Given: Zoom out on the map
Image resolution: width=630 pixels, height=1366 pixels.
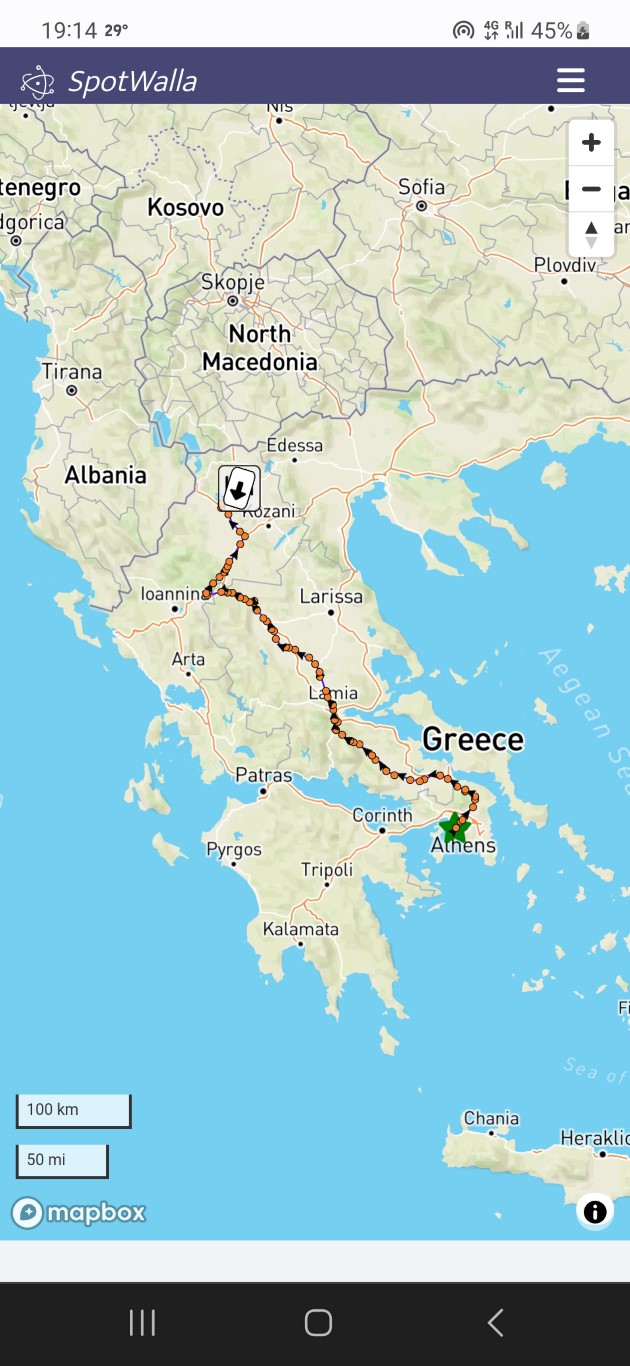Looking at the screenshot, I should coord(591,189).
